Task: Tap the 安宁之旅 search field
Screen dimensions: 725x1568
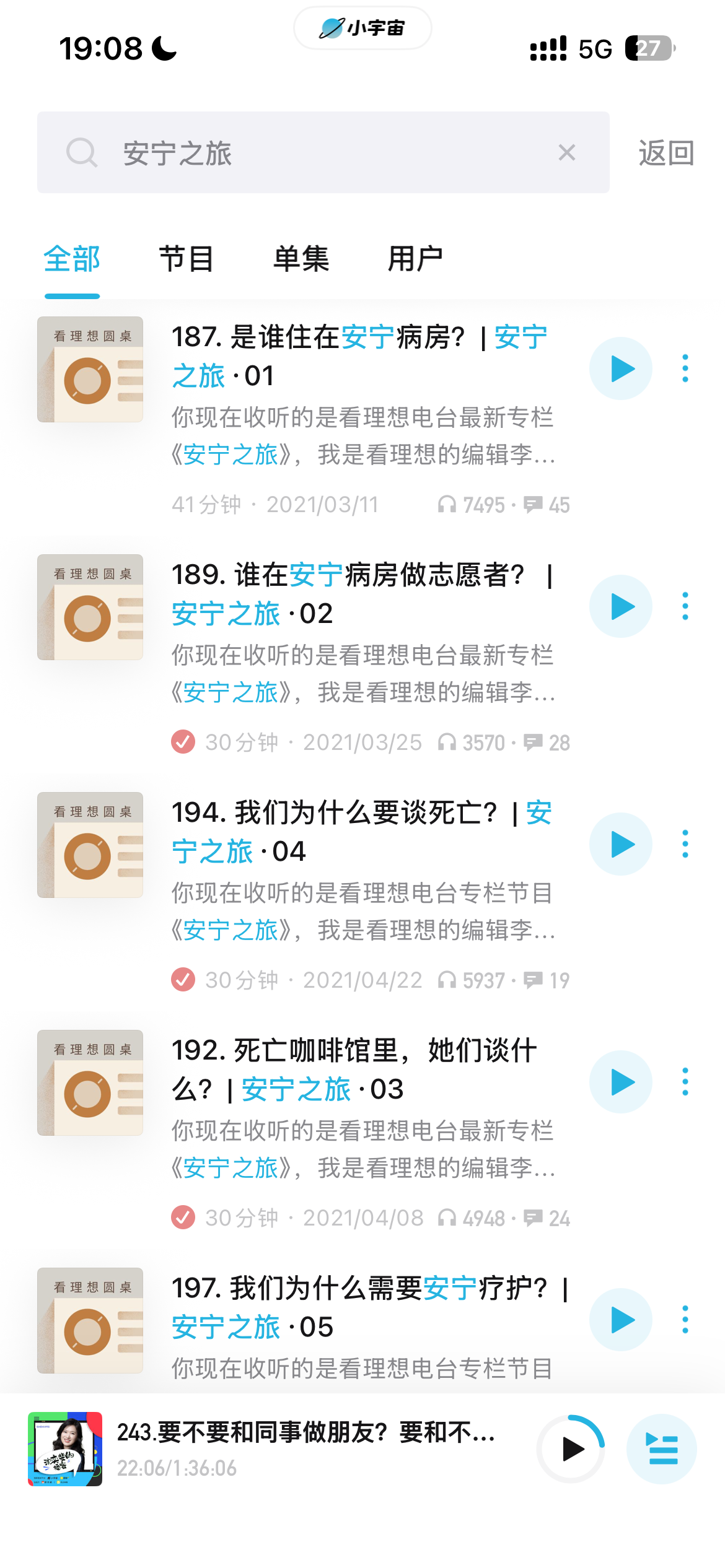Action: point(322,153)
